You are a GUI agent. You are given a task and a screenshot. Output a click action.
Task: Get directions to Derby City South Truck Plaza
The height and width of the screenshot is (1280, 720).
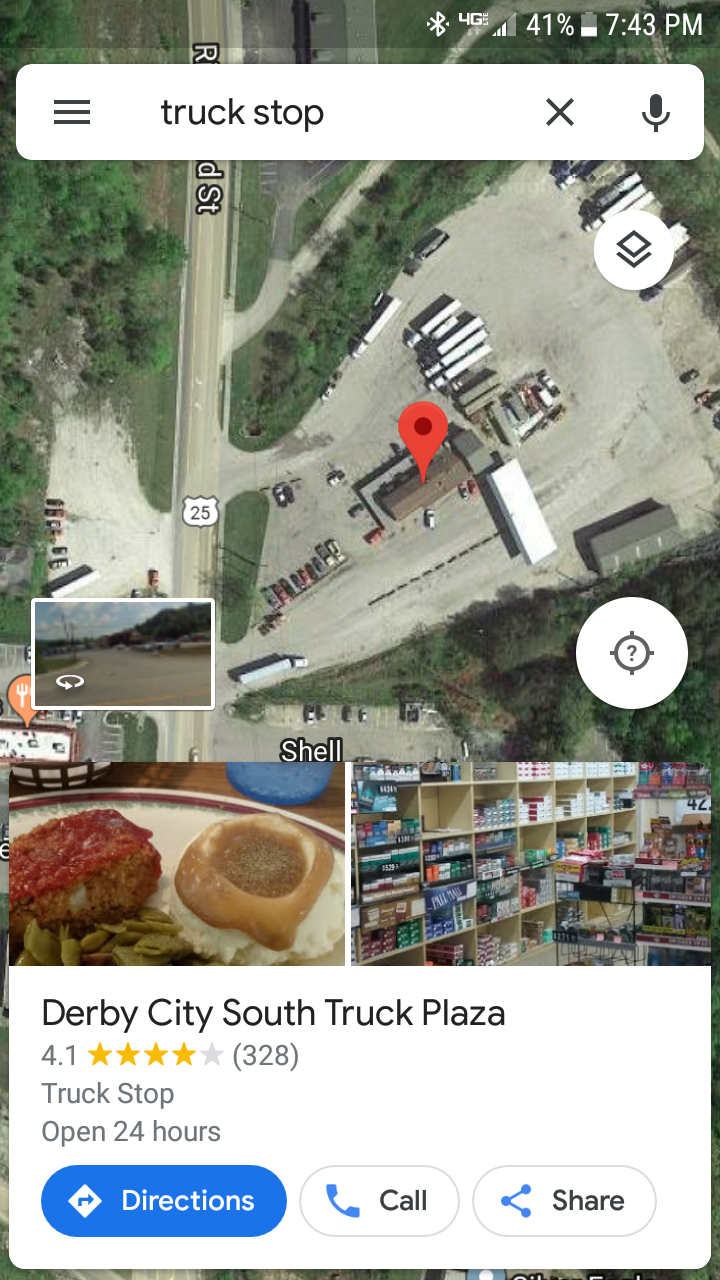pyautogui.click(x=164, y=1200)
